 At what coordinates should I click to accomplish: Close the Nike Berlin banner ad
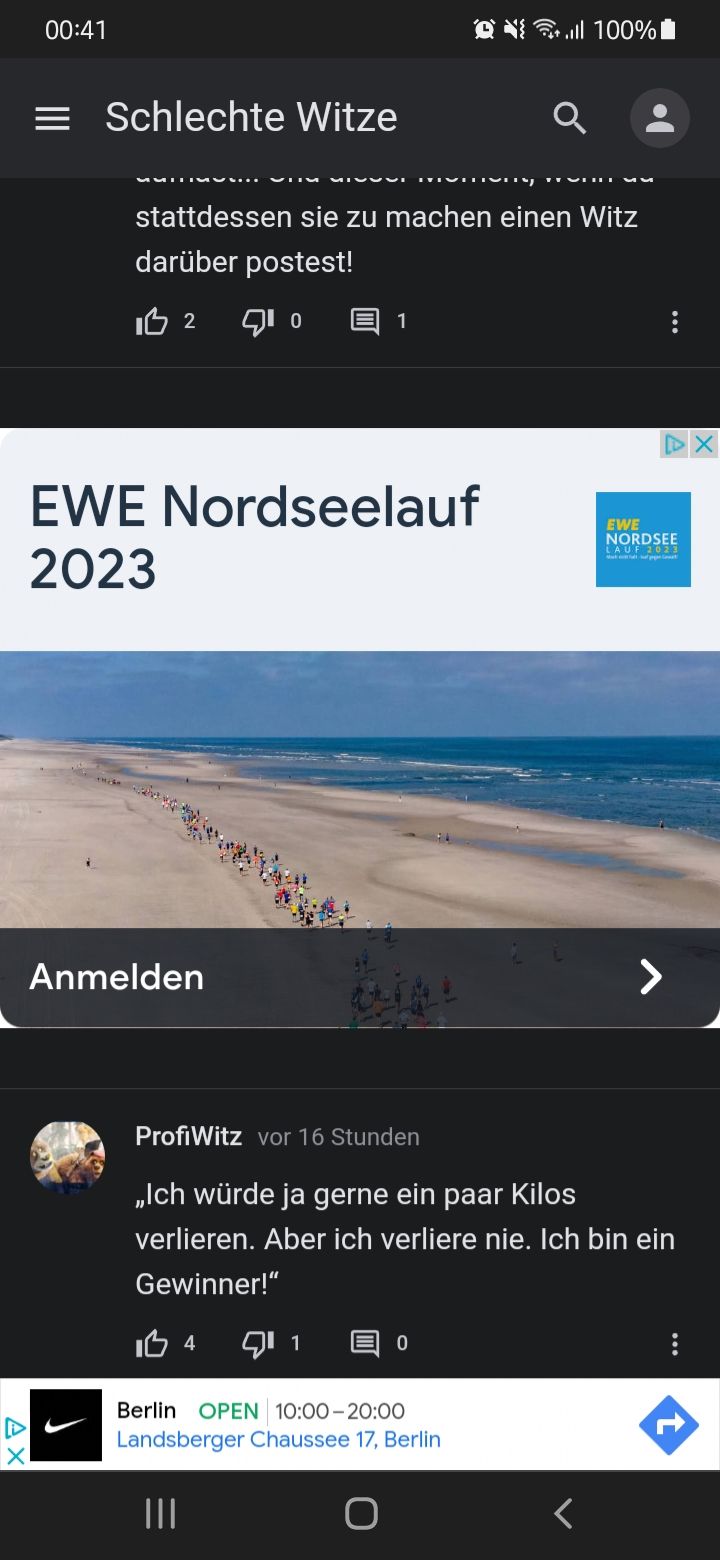(x=15, y=1456)
